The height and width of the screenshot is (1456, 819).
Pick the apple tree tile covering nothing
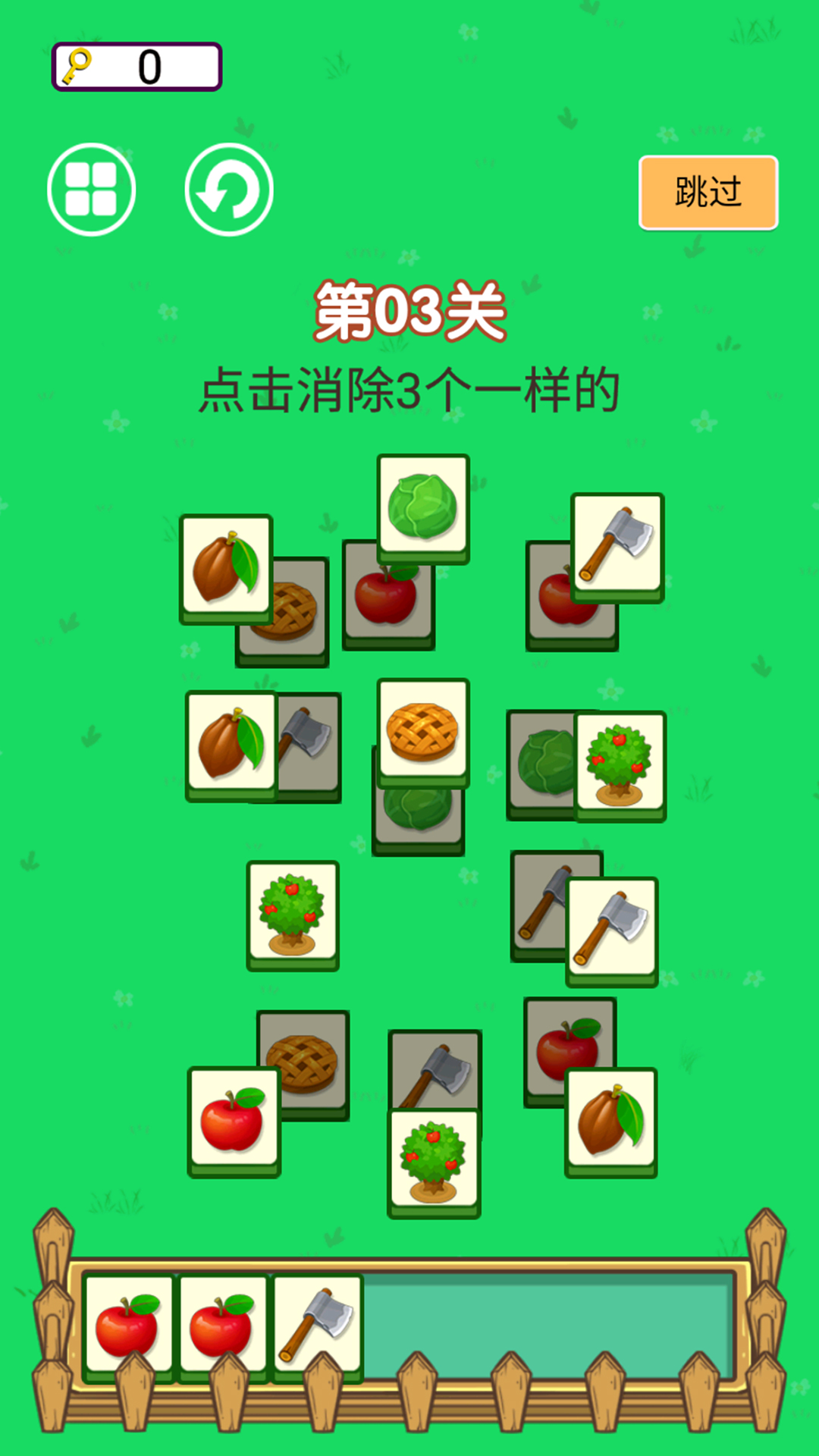point(292,914)
